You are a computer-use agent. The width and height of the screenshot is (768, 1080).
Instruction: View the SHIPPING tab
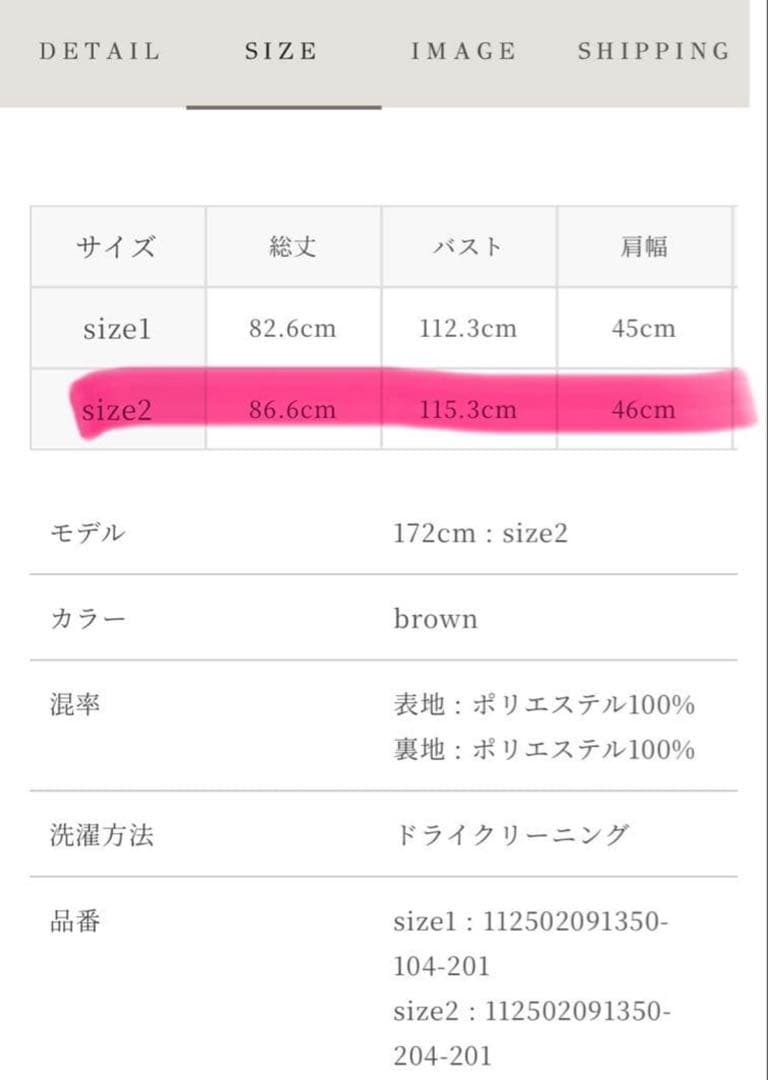tap(654, 52)
